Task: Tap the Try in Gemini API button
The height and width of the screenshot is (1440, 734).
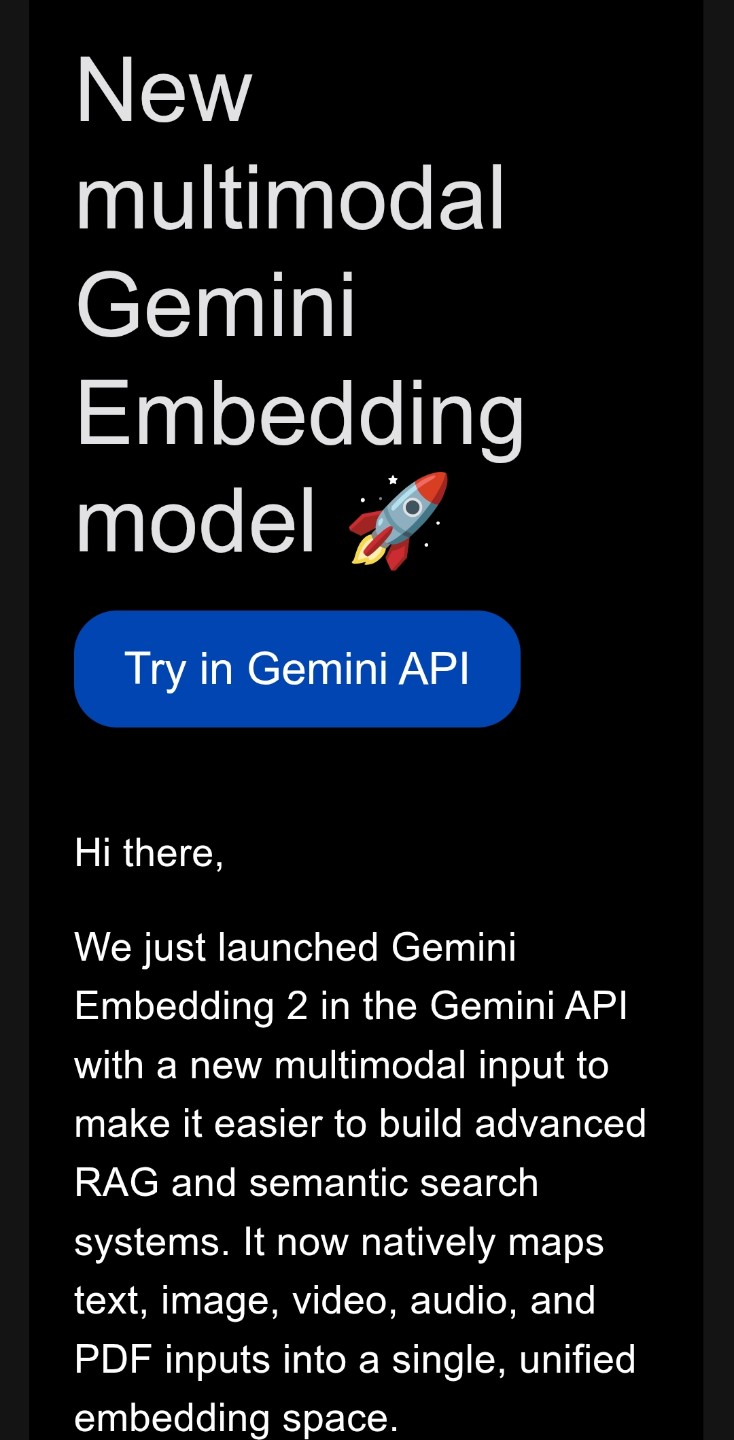Action: (297, 668)
